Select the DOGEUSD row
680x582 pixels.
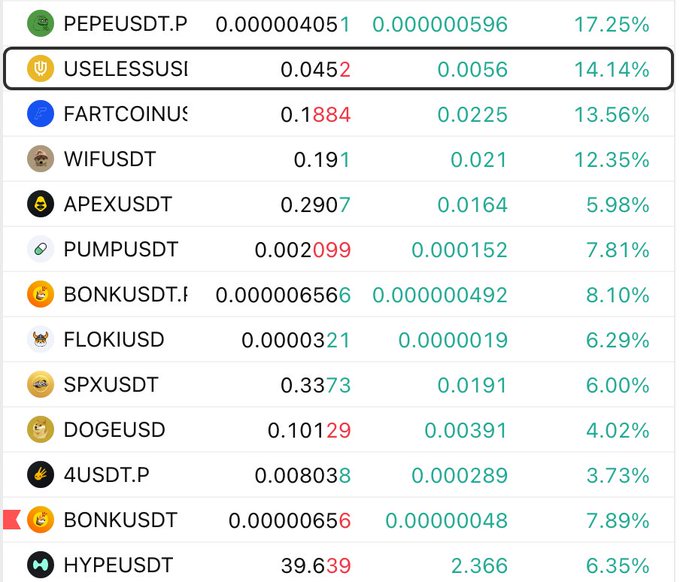click(x=113, y=430)
